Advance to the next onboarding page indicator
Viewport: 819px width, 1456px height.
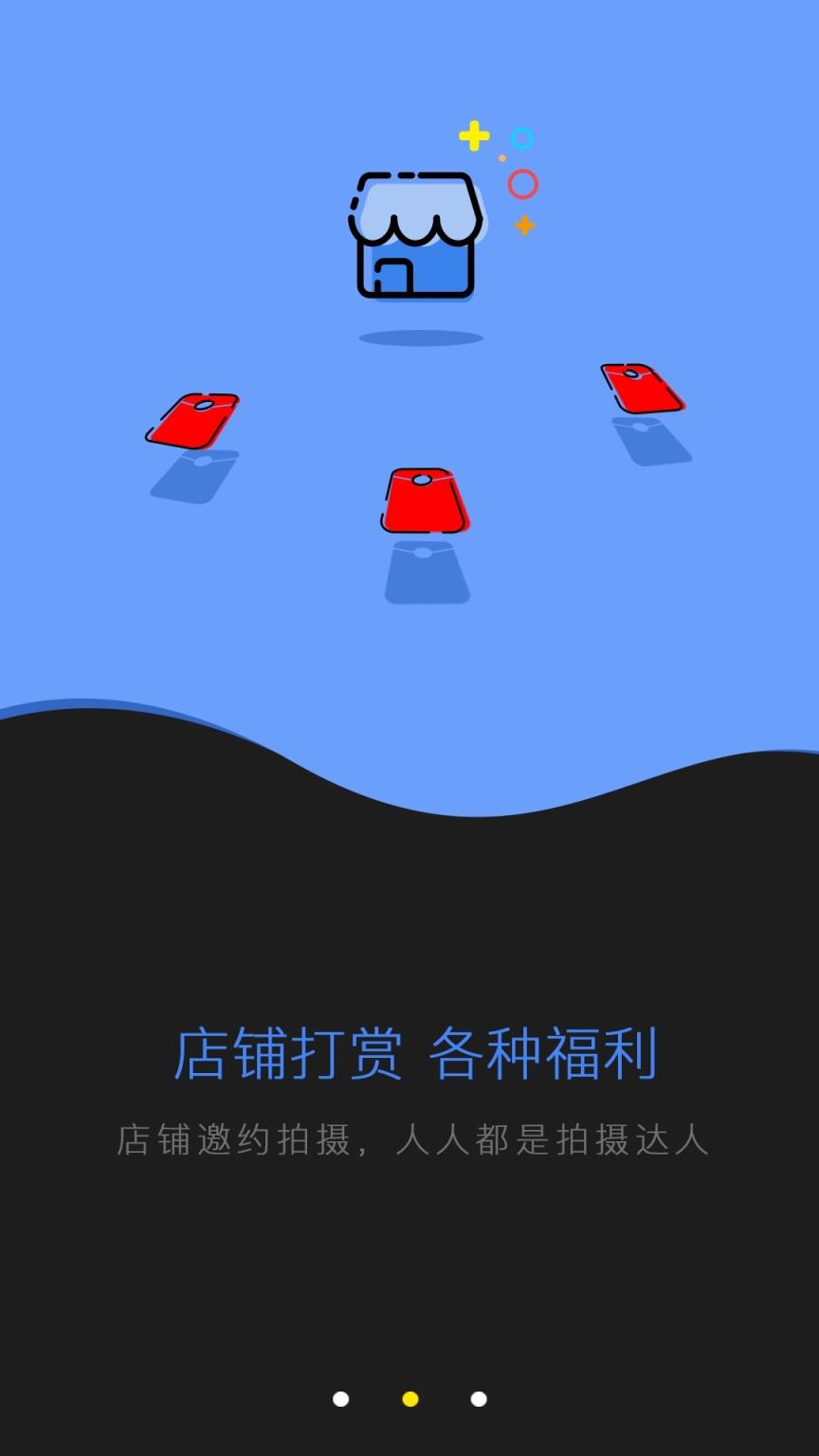479,1398
